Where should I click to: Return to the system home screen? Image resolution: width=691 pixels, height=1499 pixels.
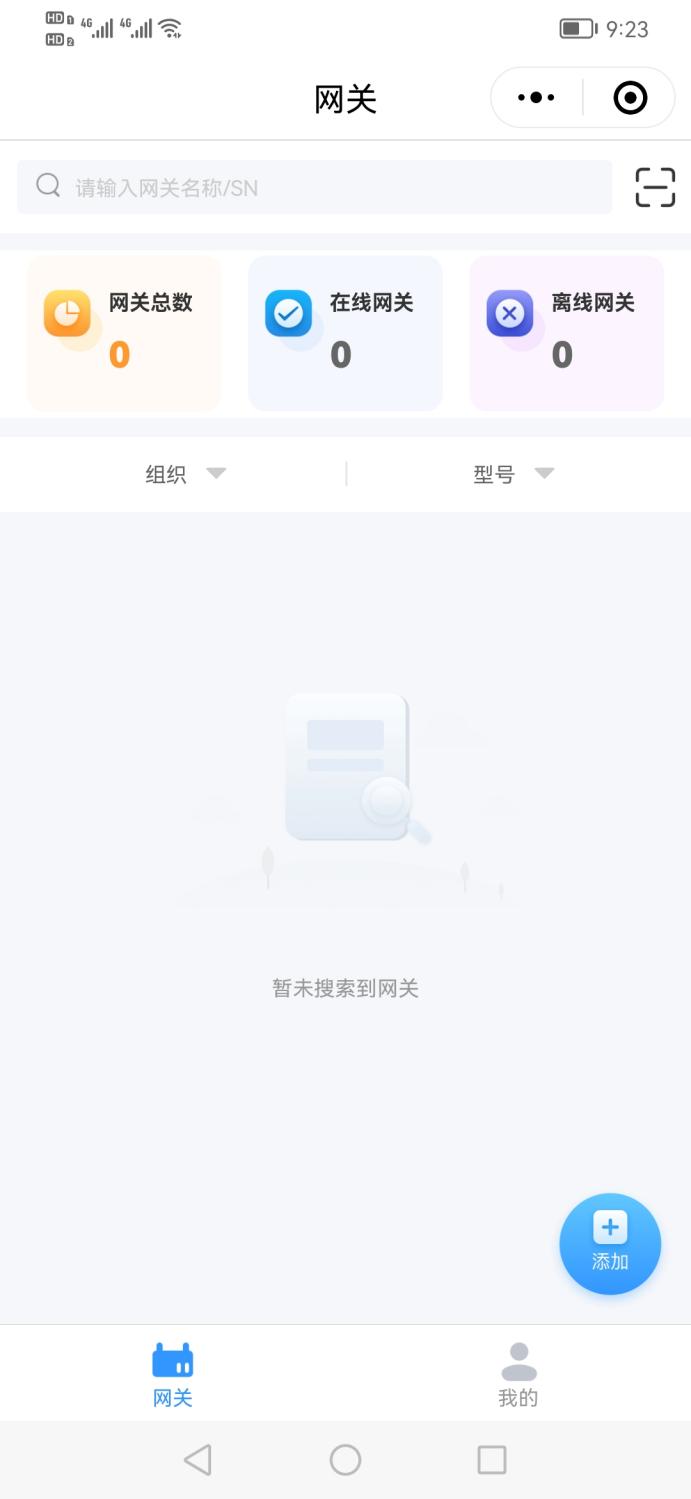tap(345, 1460)
